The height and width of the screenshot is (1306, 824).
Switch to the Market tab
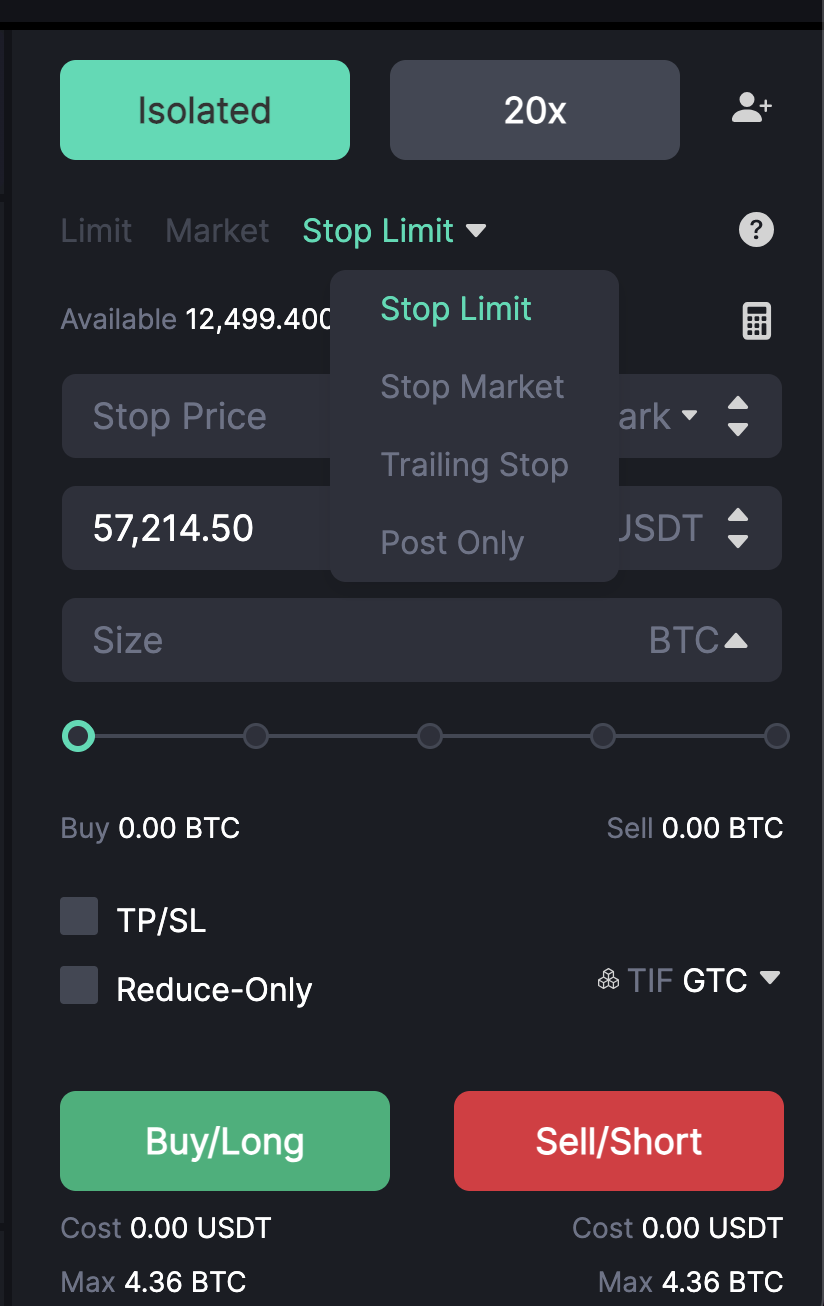[x=216, y=230]
